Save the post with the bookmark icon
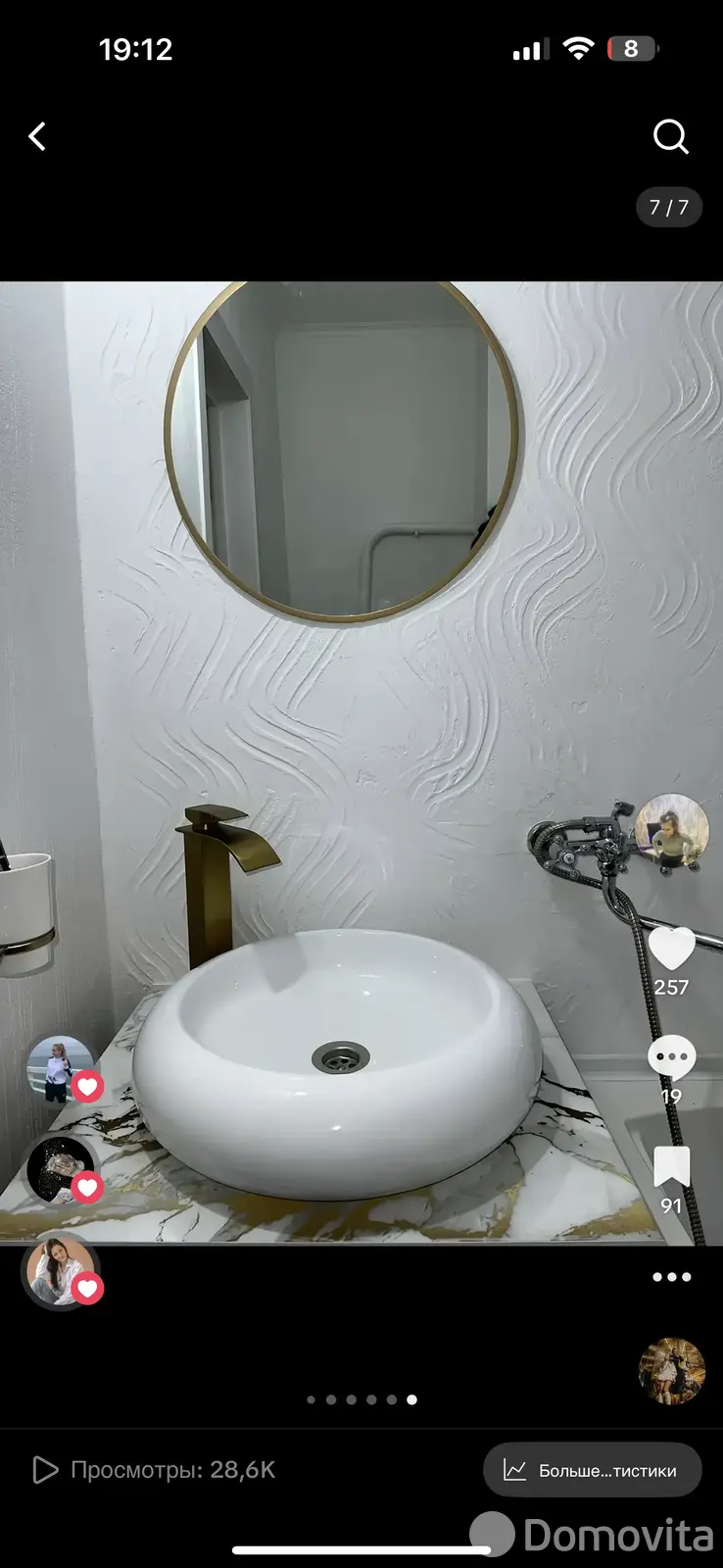 coord(671,1168)
